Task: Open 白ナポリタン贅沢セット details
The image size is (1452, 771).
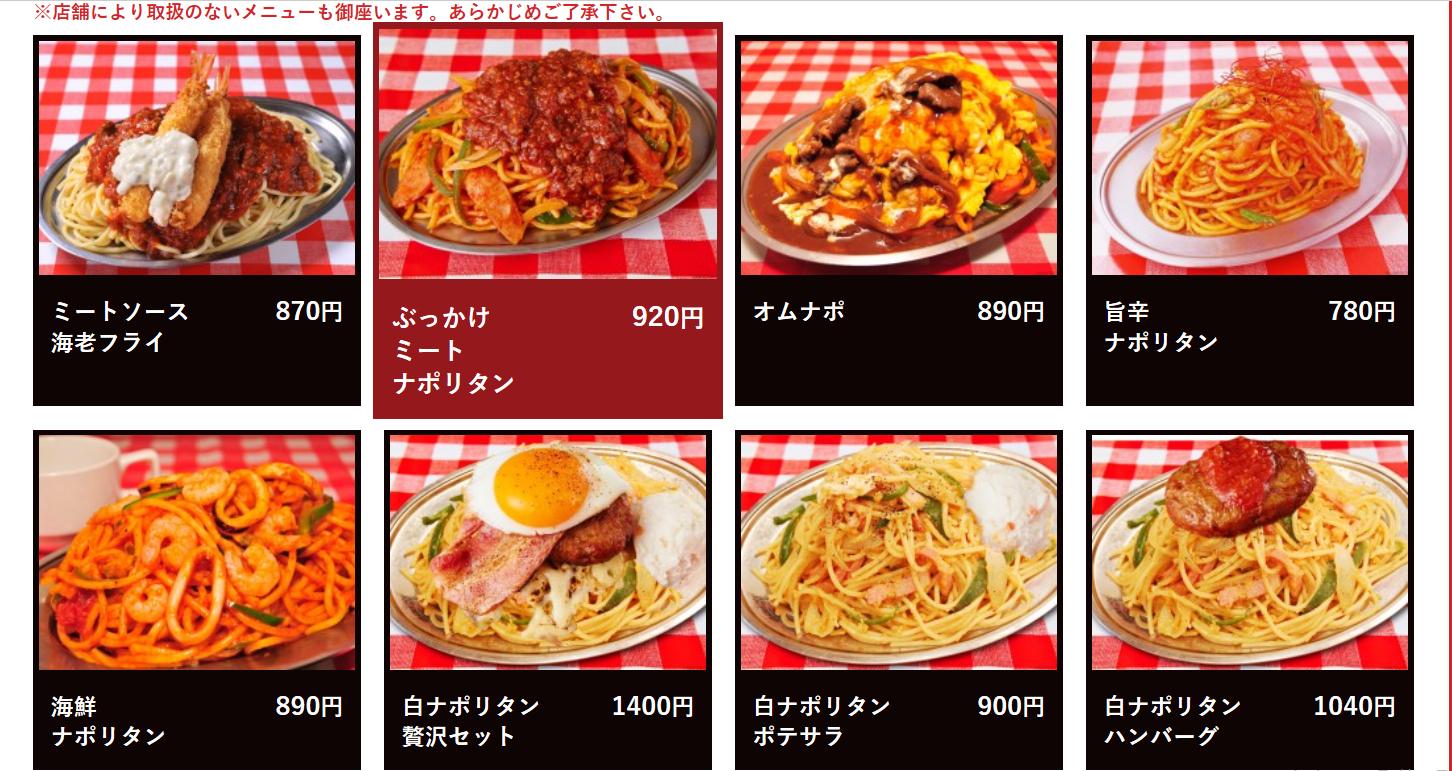Action: point(548,600)
